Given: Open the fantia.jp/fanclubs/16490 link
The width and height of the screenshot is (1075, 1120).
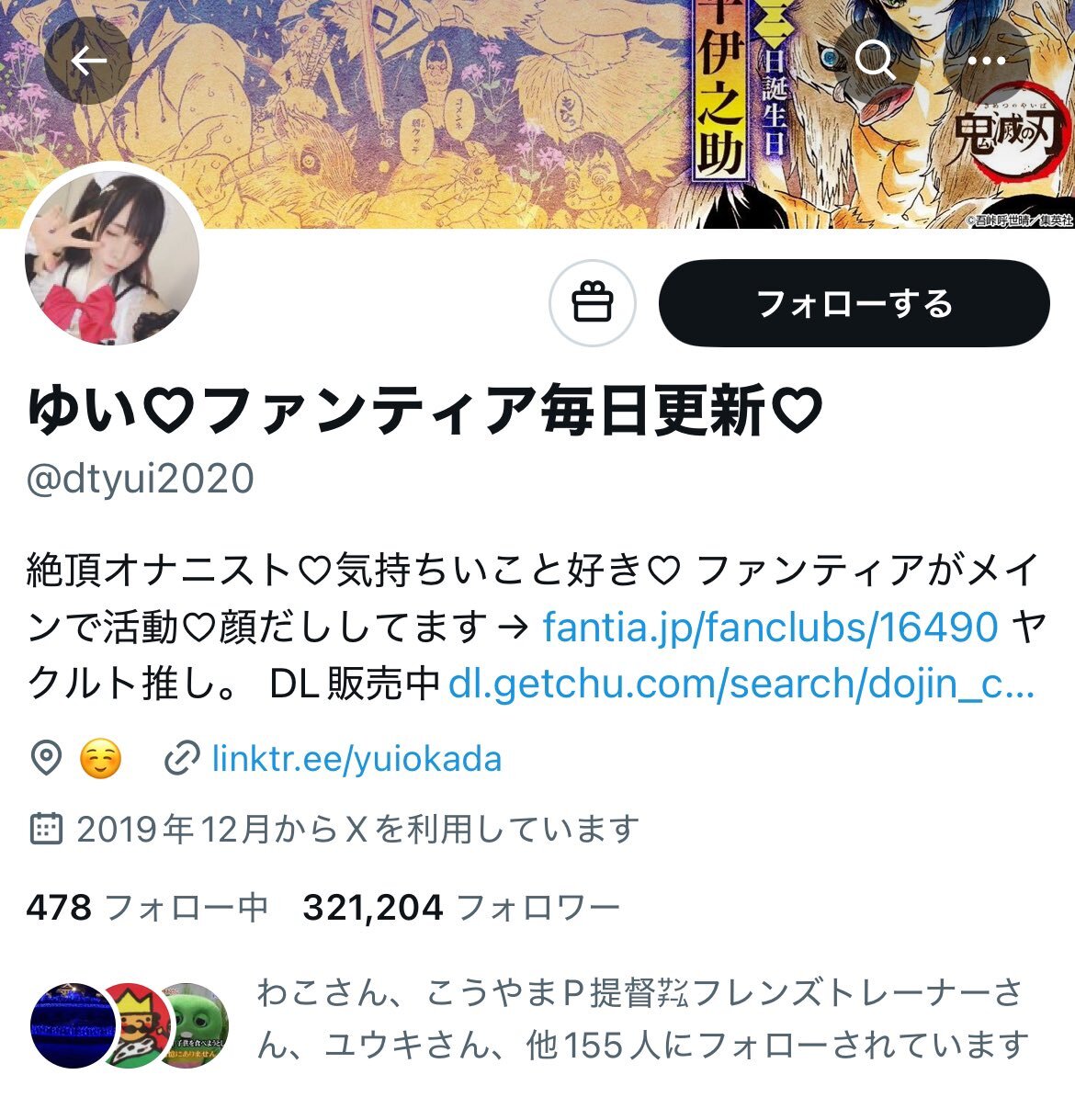Looking at the screenshot, I should pos(770,627).
